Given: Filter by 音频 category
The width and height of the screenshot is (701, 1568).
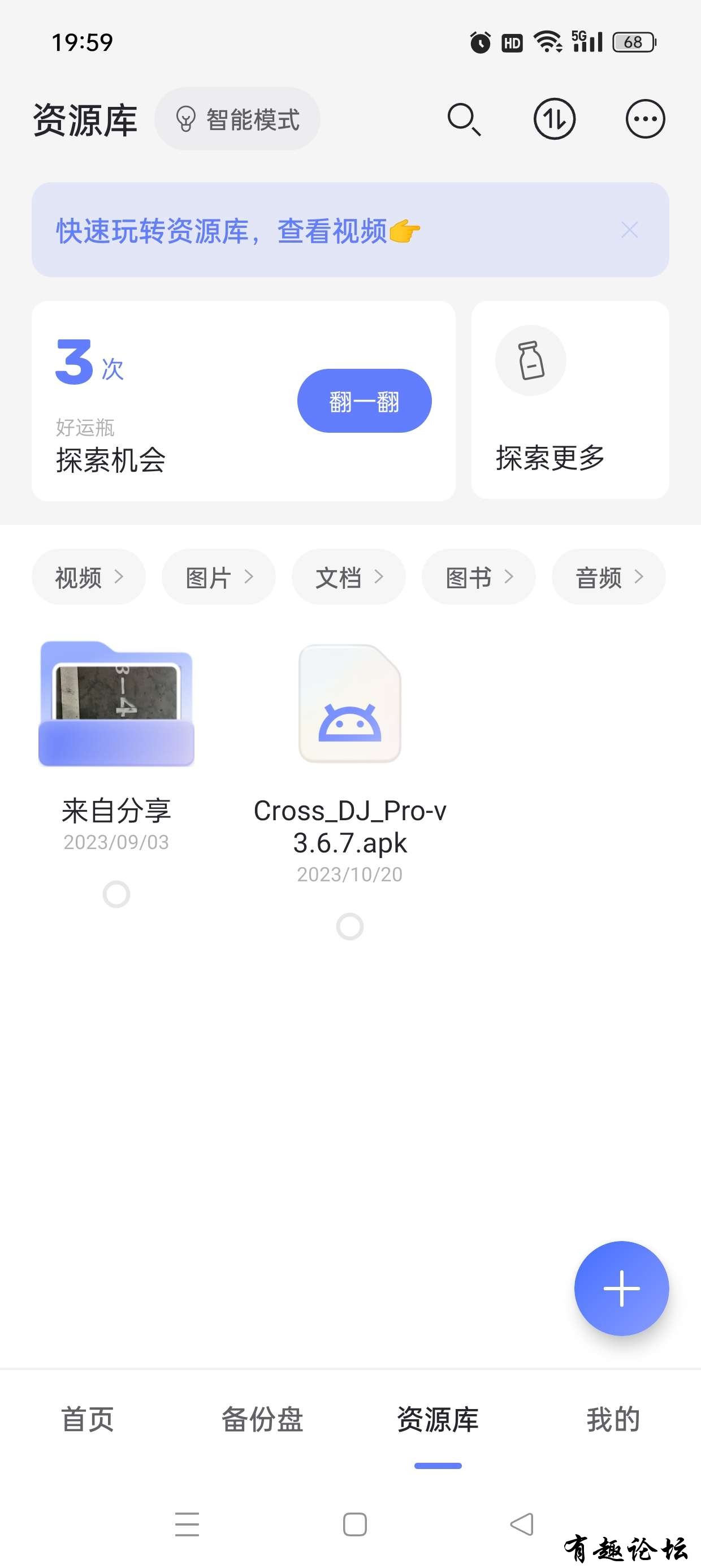Looking at the screenshot, I should (608, 577).
